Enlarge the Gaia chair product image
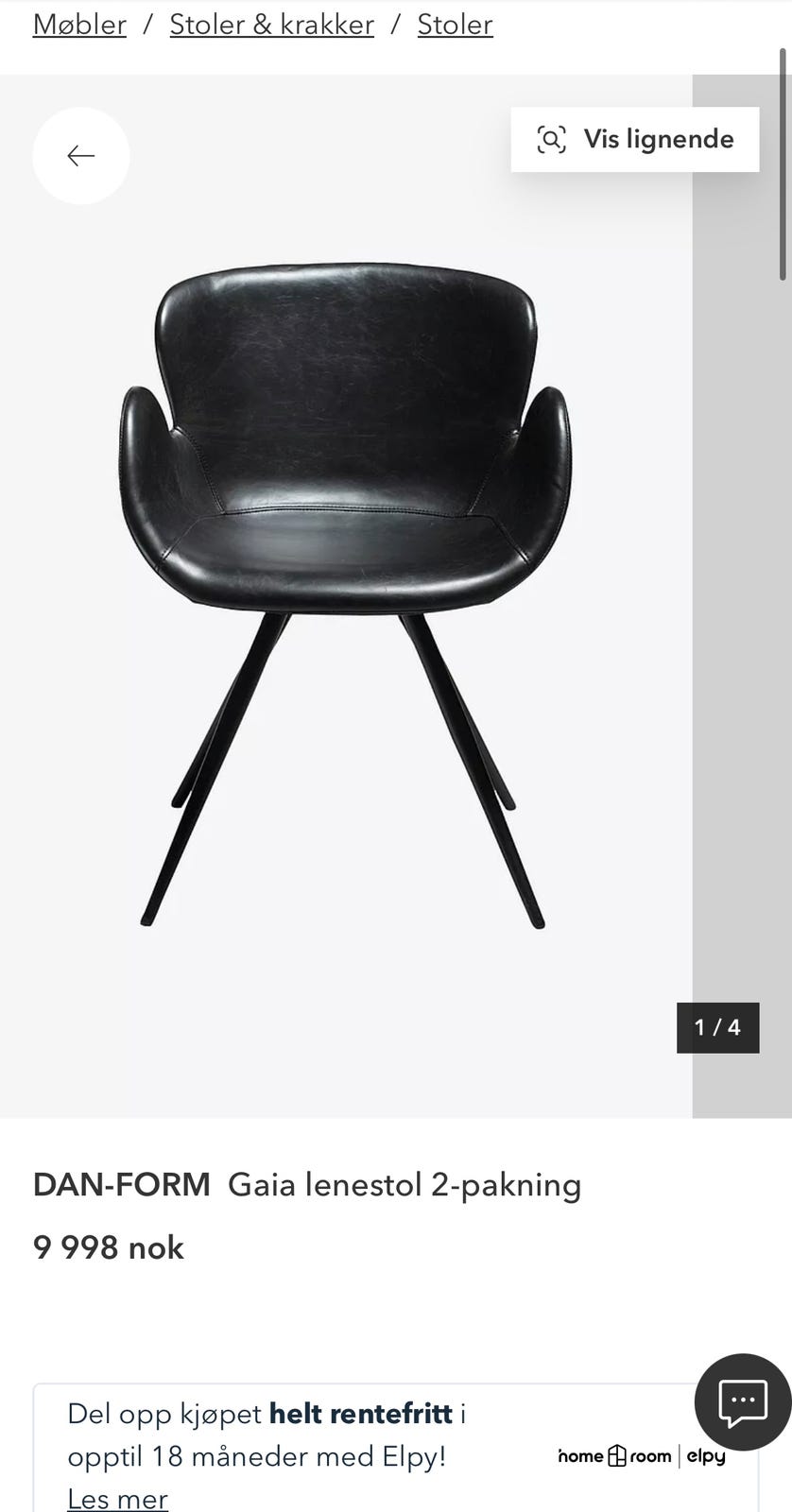The height and width of the screenshot is (1512, 792). (x=346, y=595)
